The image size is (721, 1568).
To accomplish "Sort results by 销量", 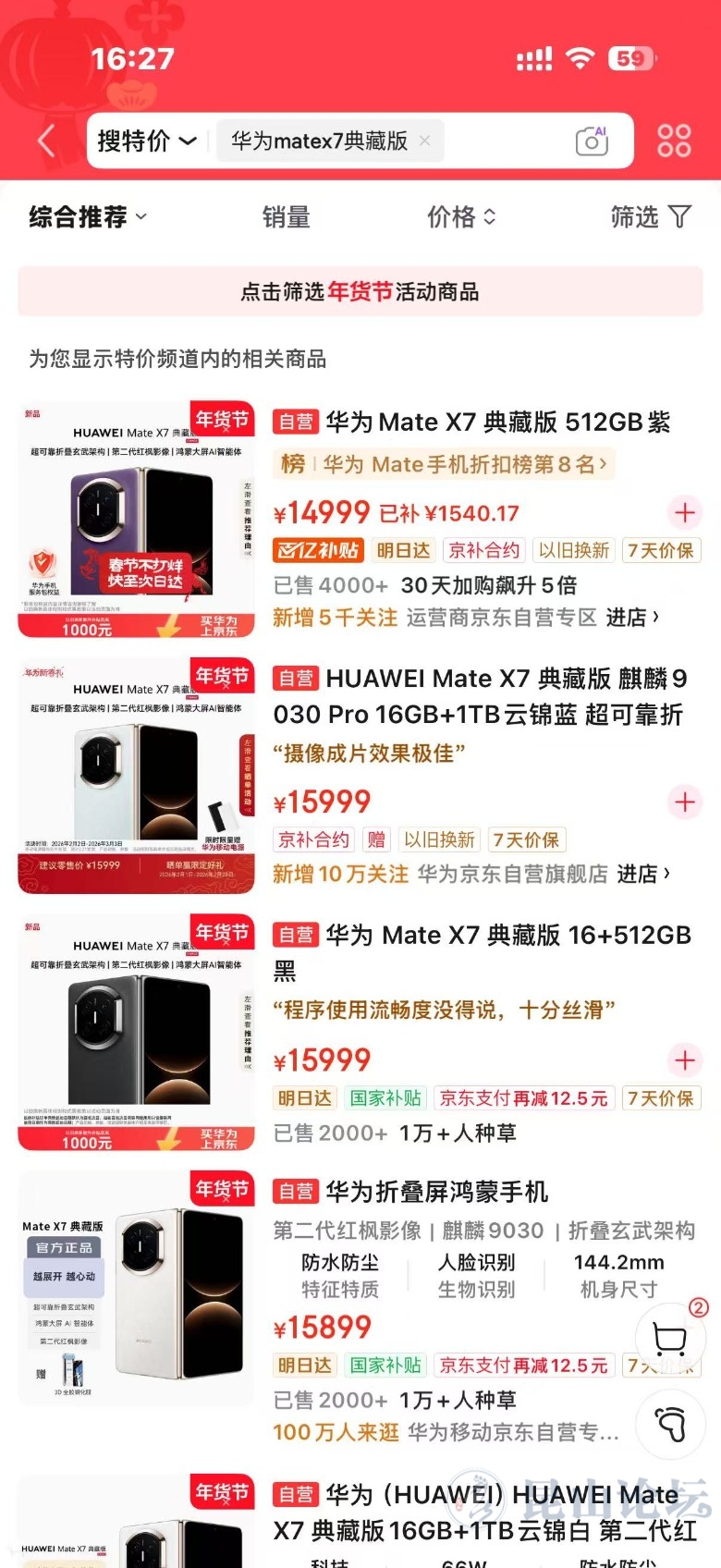I will [x=286, y=217].
